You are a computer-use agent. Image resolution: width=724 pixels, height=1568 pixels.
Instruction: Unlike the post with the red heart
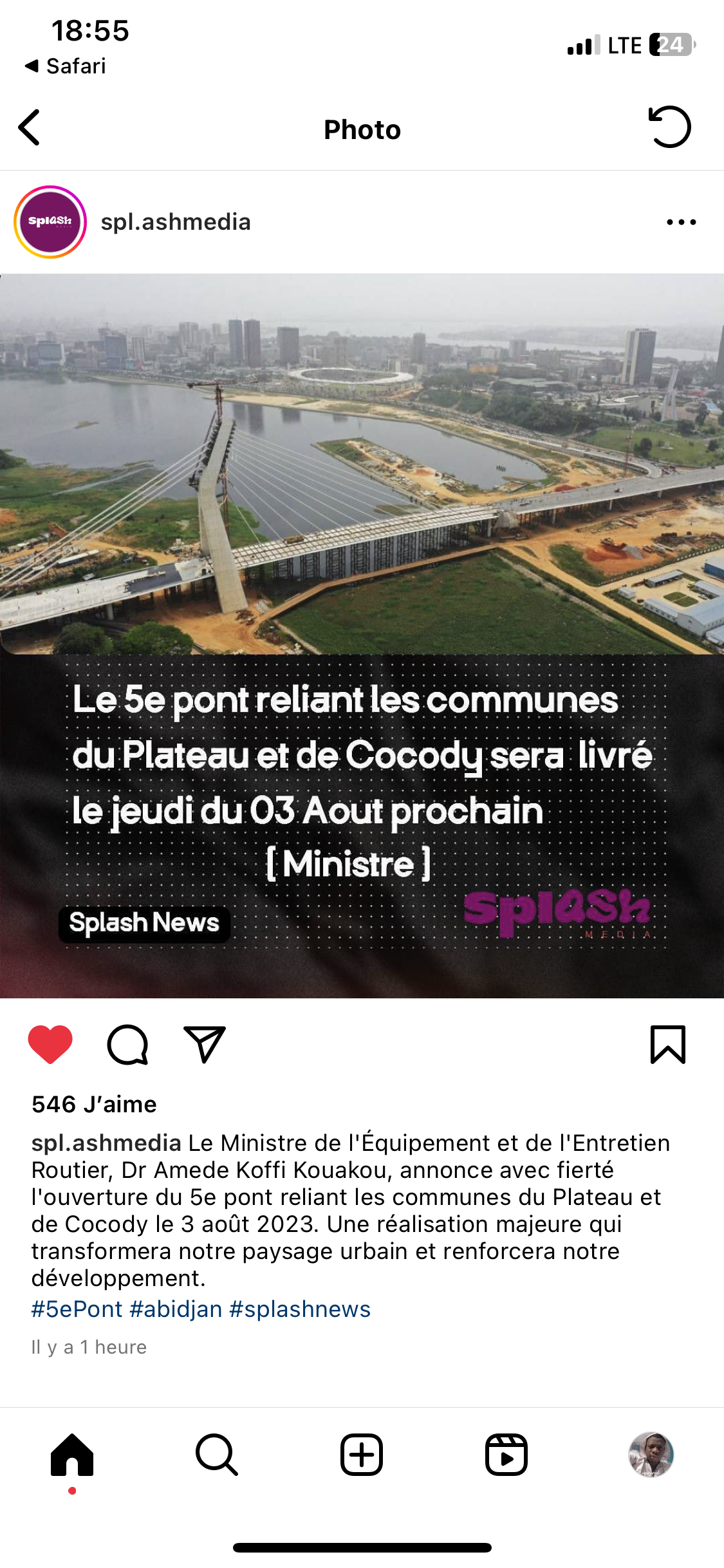coord(50,1044)
